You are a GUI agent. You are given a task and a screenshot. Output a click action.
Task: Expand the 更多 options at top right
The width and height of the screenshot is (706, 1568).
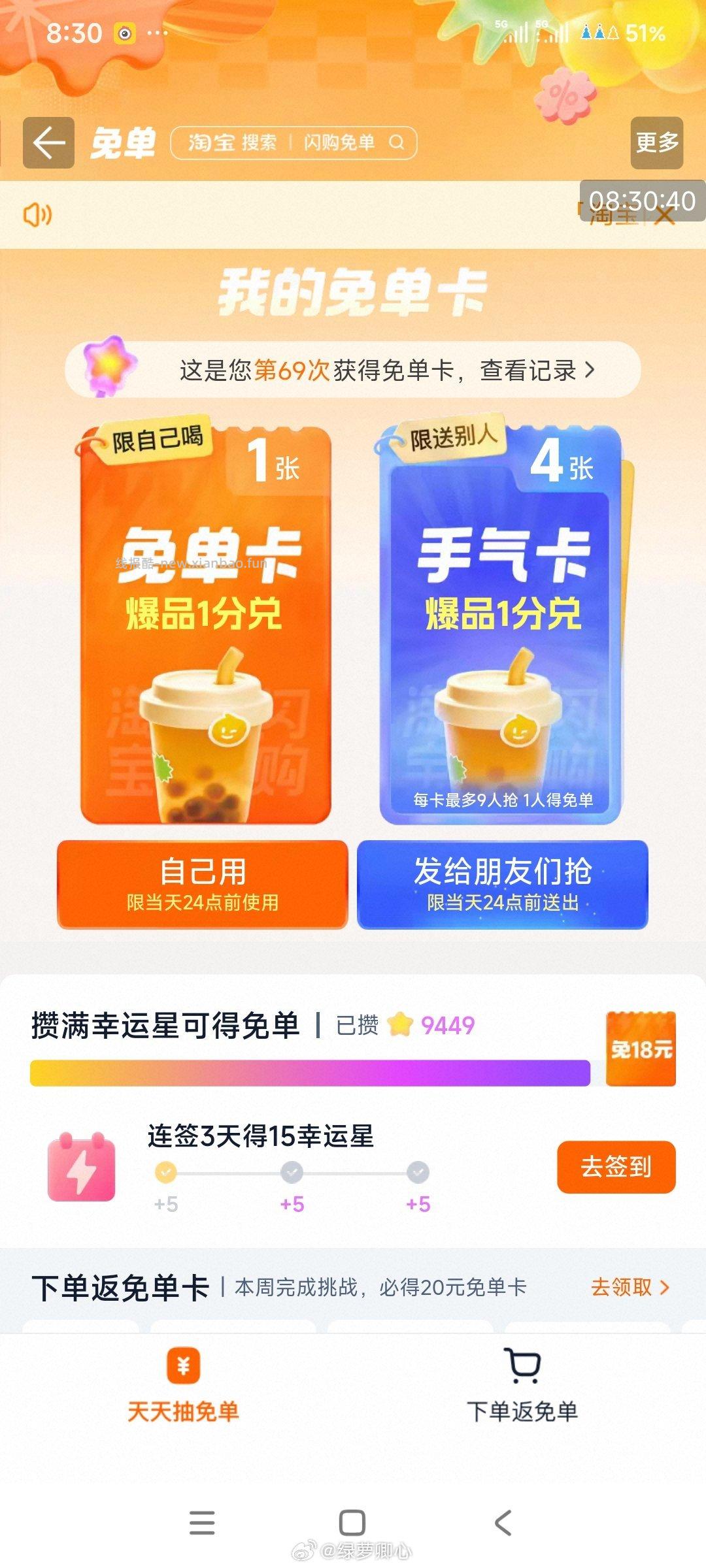pos(656,142)
